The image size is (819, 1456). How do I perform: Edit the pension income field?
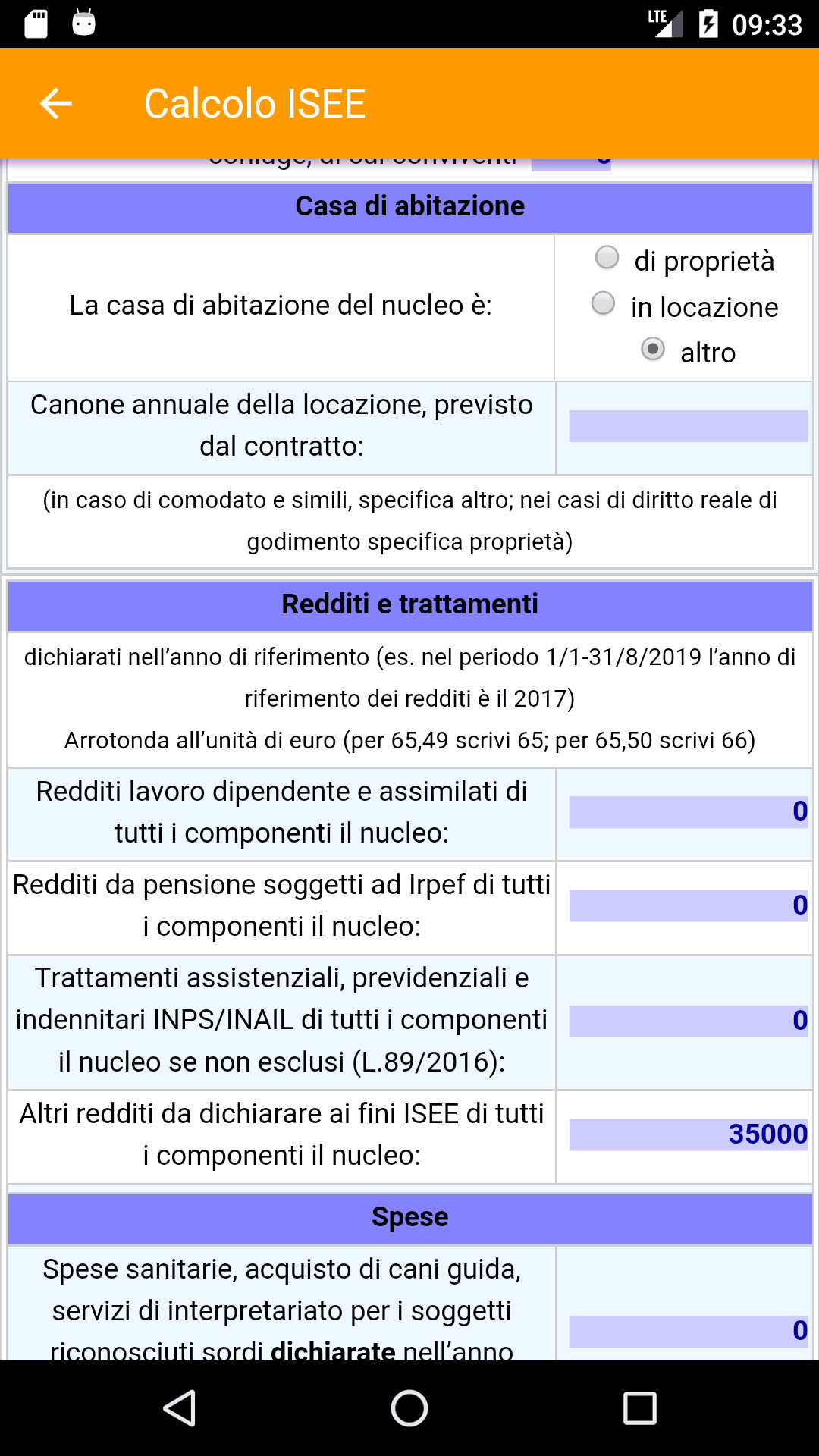(688, 905)
